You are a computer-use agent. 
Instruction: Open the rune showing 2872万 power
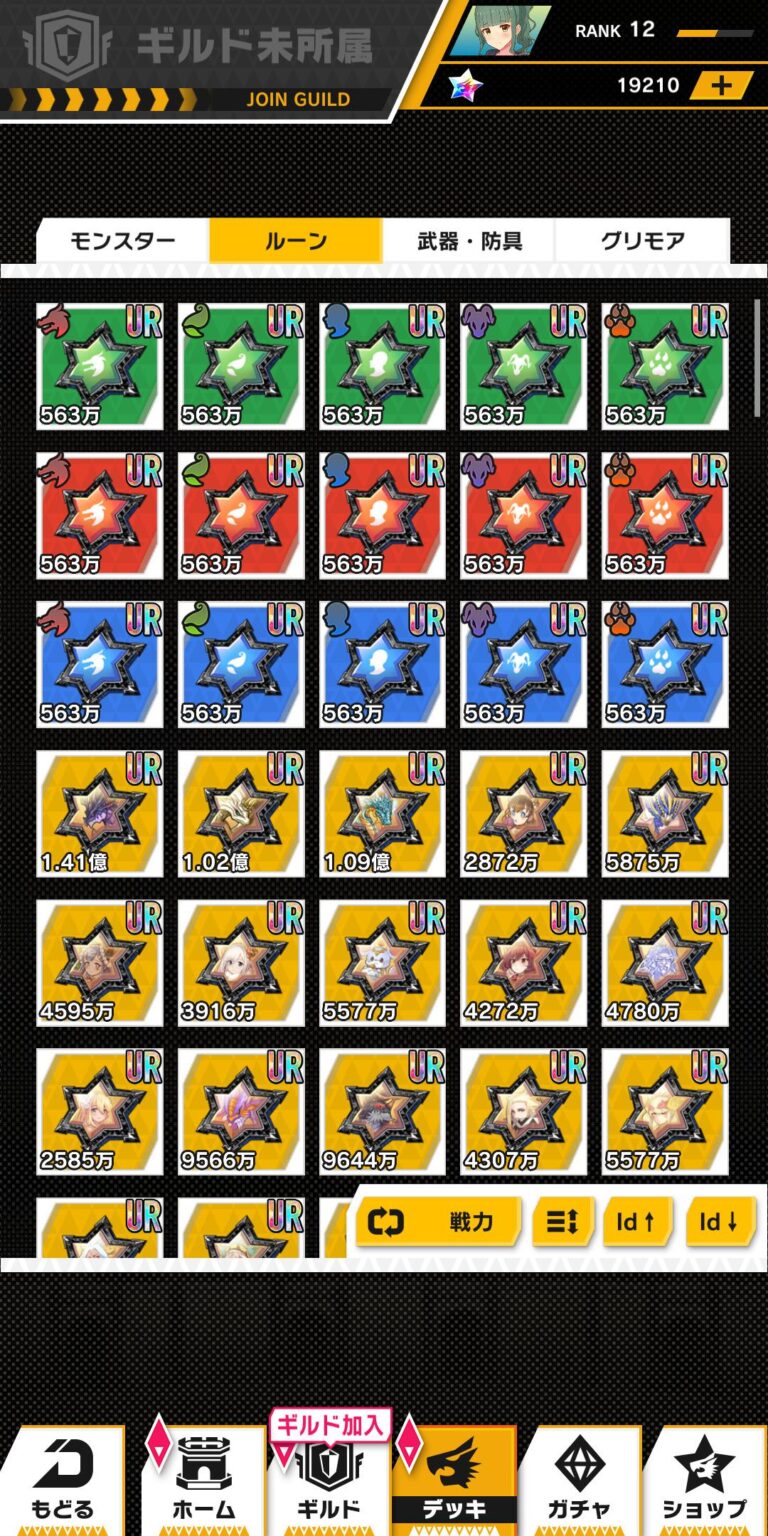pyautogui.click(x=524, y=814)
